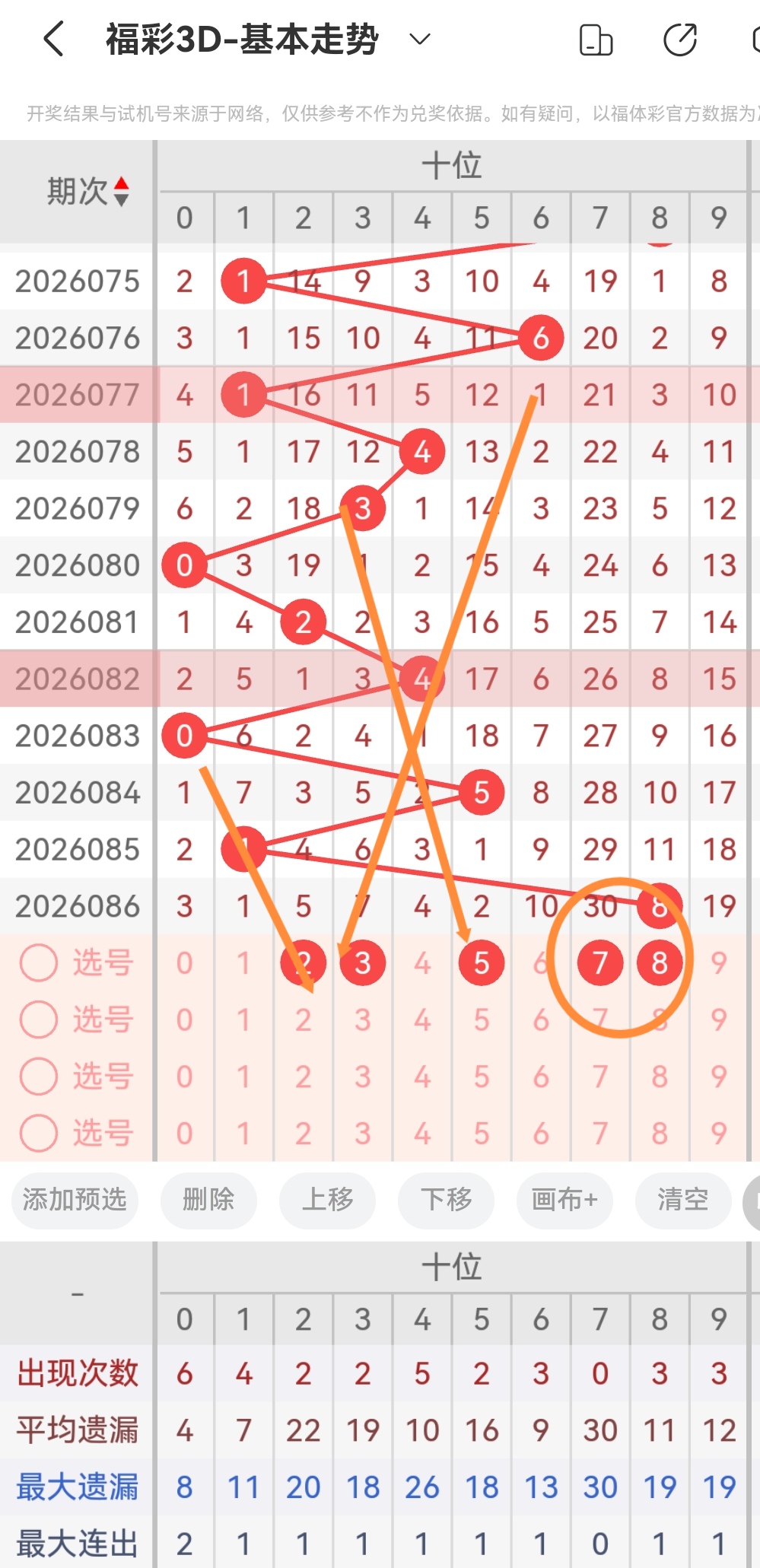Open the 福彩3D-基本走势 title dropdown

[418, 40]
